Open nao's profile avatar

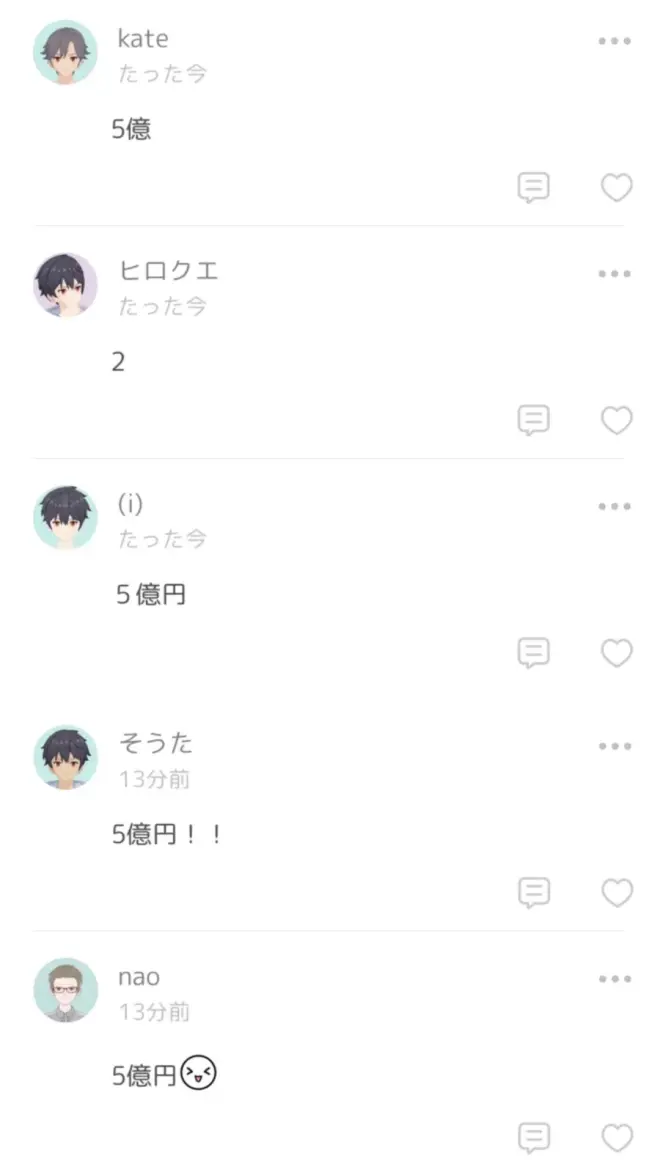click(x=66, y=990)
